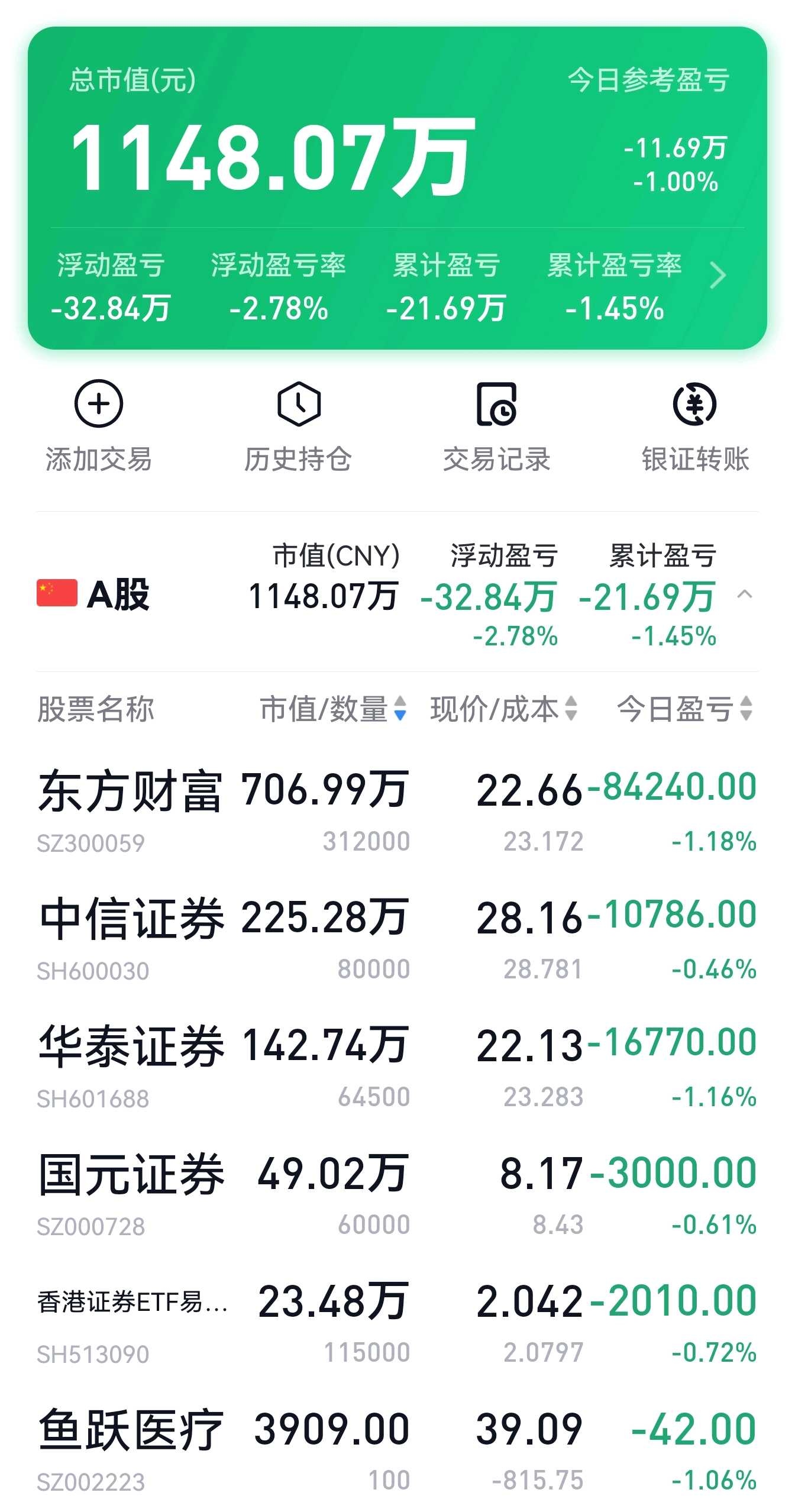This screenshot has width=795, height=1512.
Task: Open 银证转账 bank transfer
Action: click(x=695, y=426)
